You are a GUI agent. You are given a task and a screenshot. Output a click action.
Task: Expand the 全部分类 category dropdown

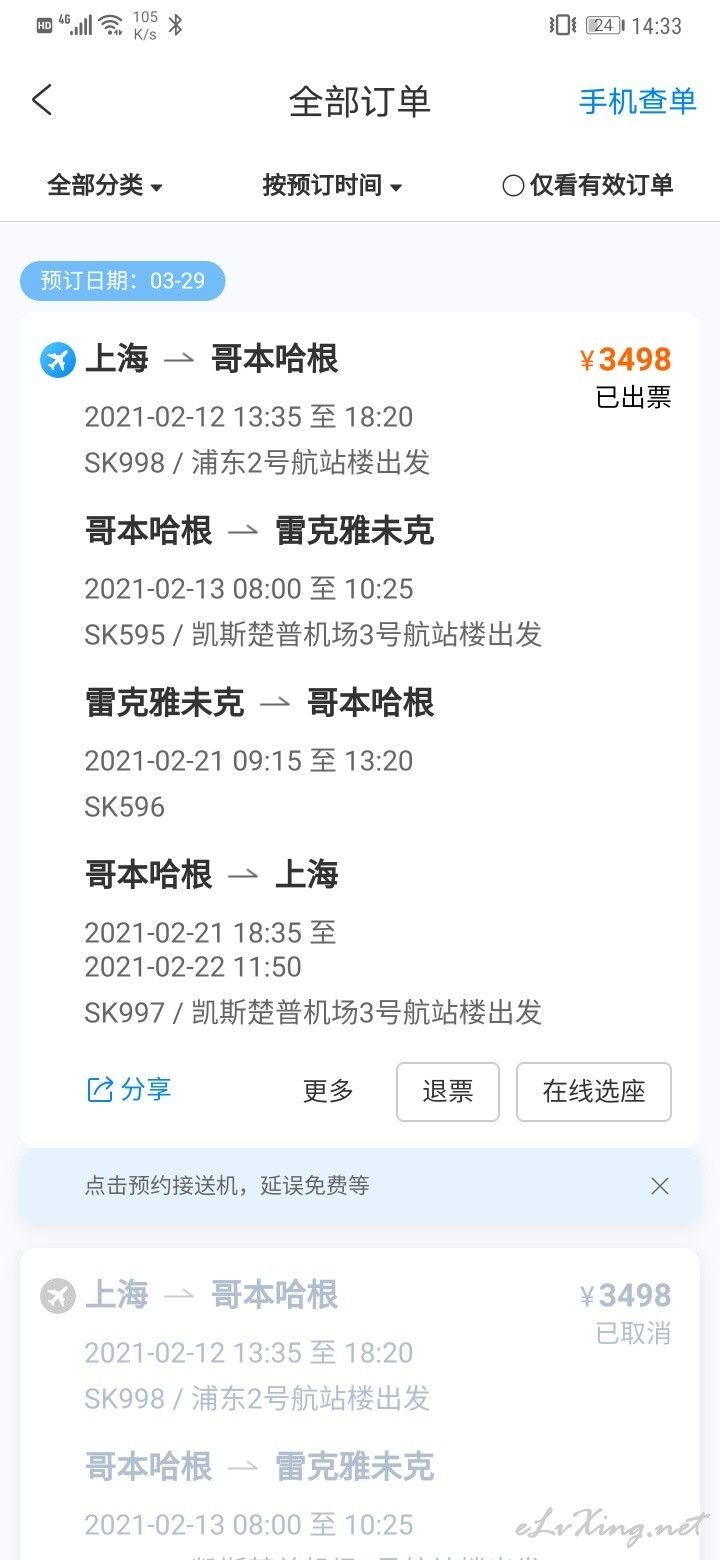[x=105, y=185]
